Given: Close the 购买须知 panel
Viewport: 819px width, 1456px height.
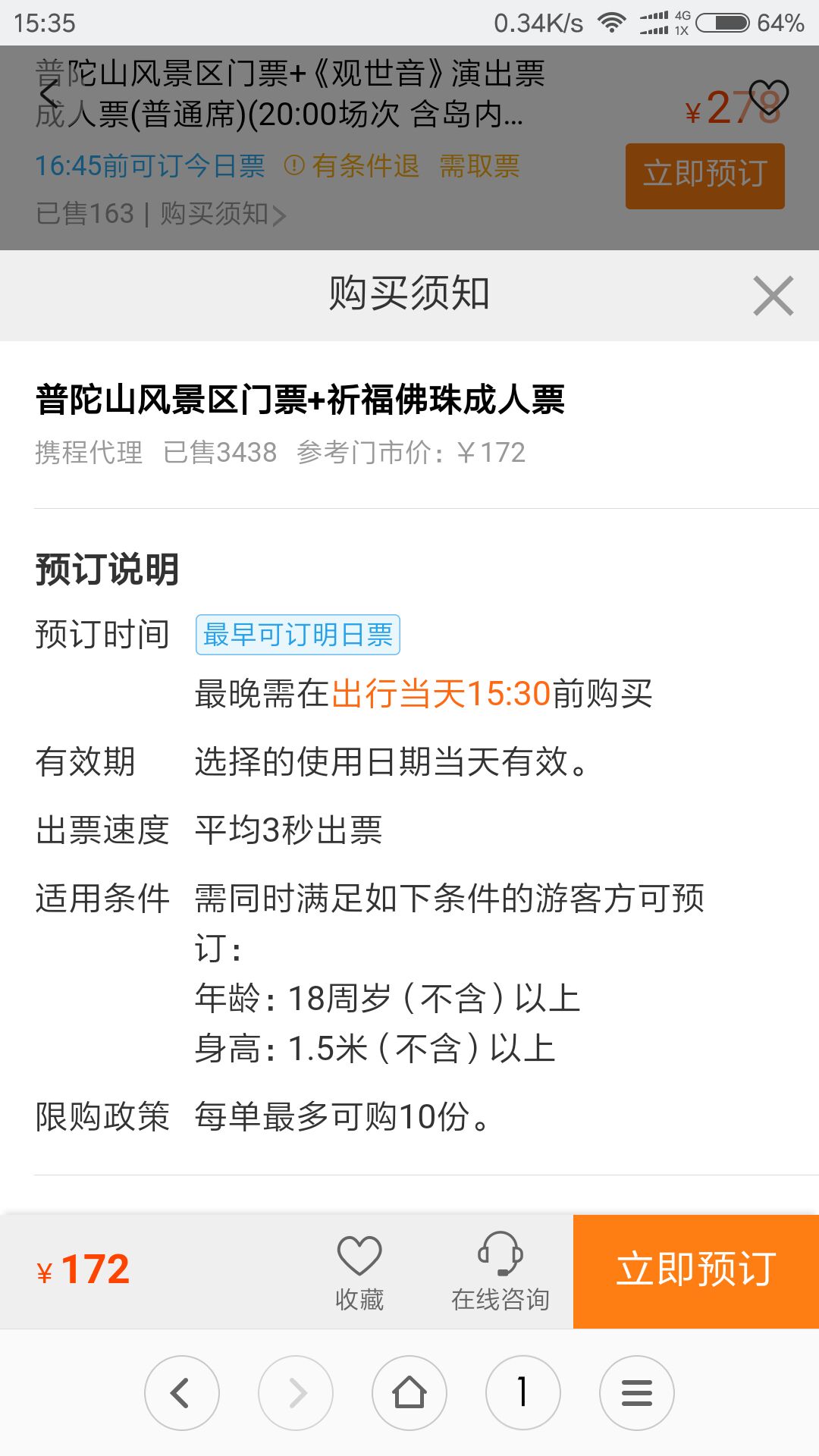Looking at the screenshot, I should pos(773,296).
